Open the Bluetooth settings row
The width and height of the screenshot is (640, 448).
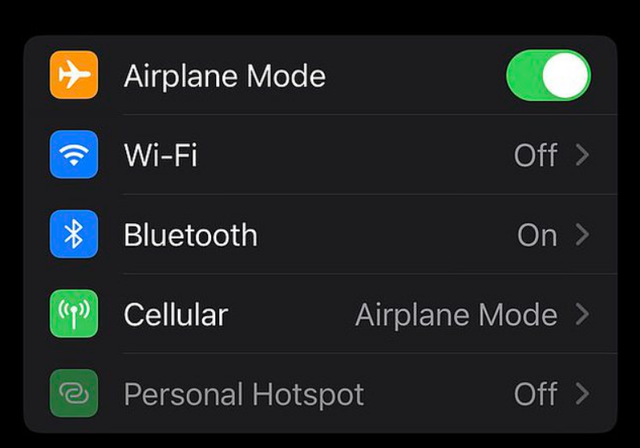(320, 235)
